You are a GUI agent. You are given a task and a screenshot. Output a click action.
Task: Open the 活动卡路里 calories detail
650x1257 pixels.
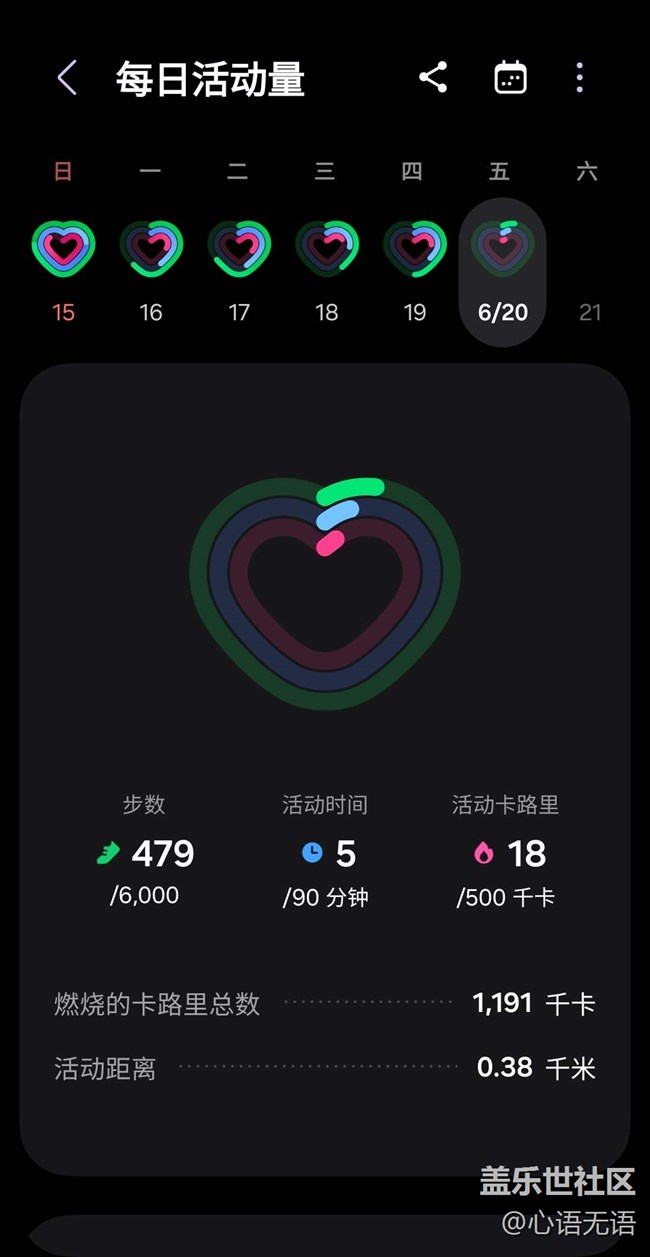click(x=506, y=851)
